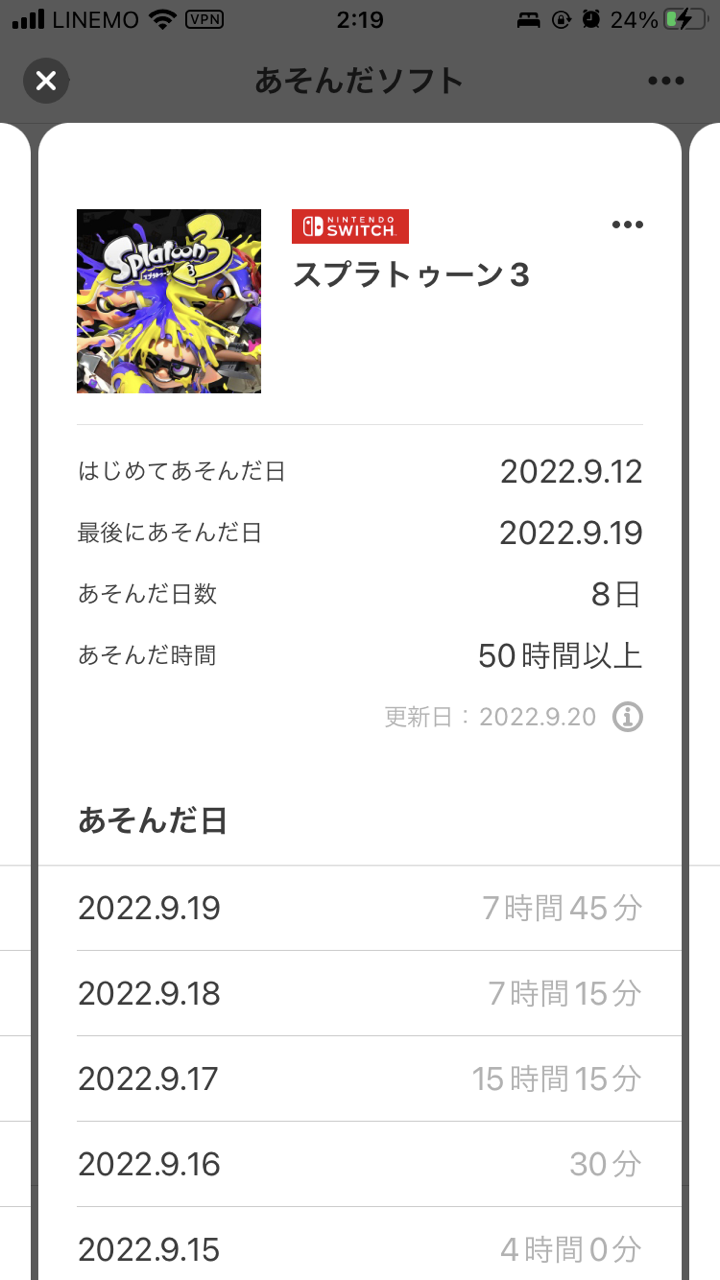Close the あそんだソフト screen
The image size is (720, 1280).
click(x=46, y=81)
